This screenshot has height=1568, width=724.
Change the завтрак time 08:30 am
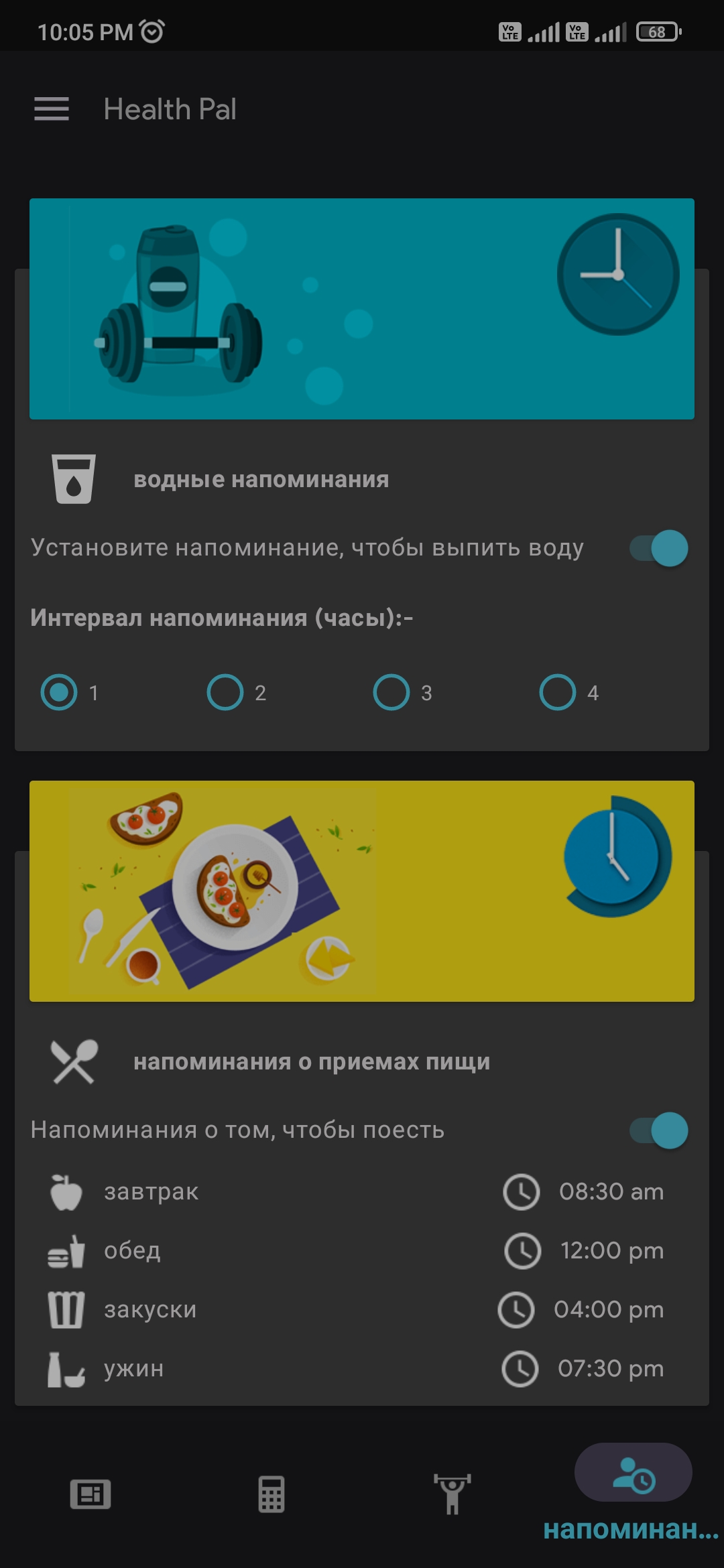pyautogui.click(x=583, y=1192)
